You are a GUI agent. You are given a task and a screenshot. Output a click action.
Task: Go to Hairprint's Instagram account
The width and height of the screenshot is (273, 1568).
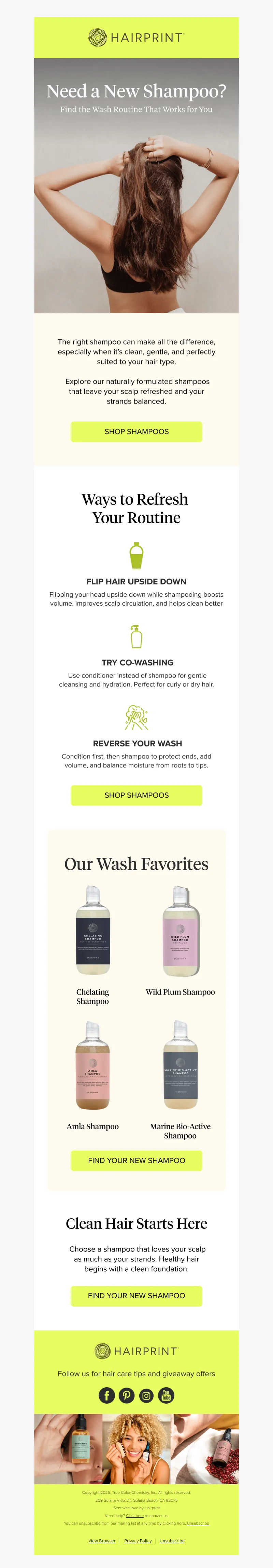coord(146,1395)
